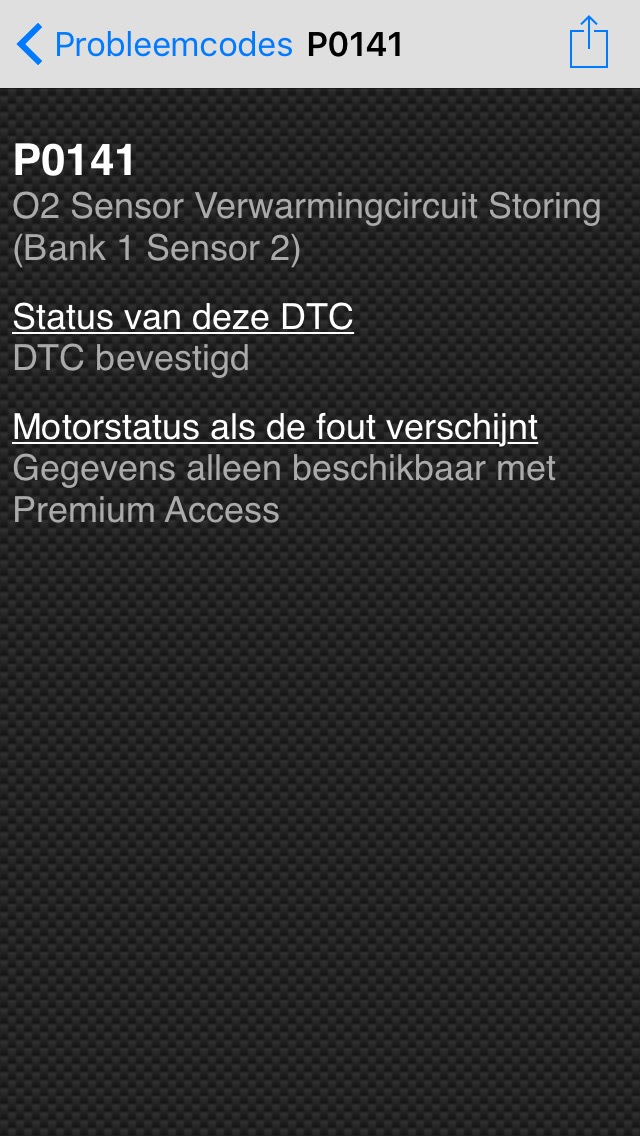Share the P0141 trouble code
This screenshot has width=640, height=1136.
588,43
